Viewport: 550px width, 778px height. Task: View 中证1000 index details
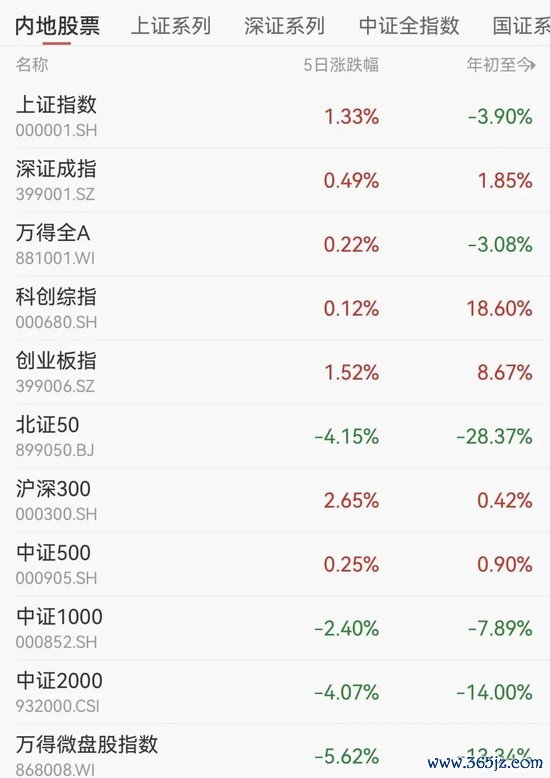[x=275, y=628]
